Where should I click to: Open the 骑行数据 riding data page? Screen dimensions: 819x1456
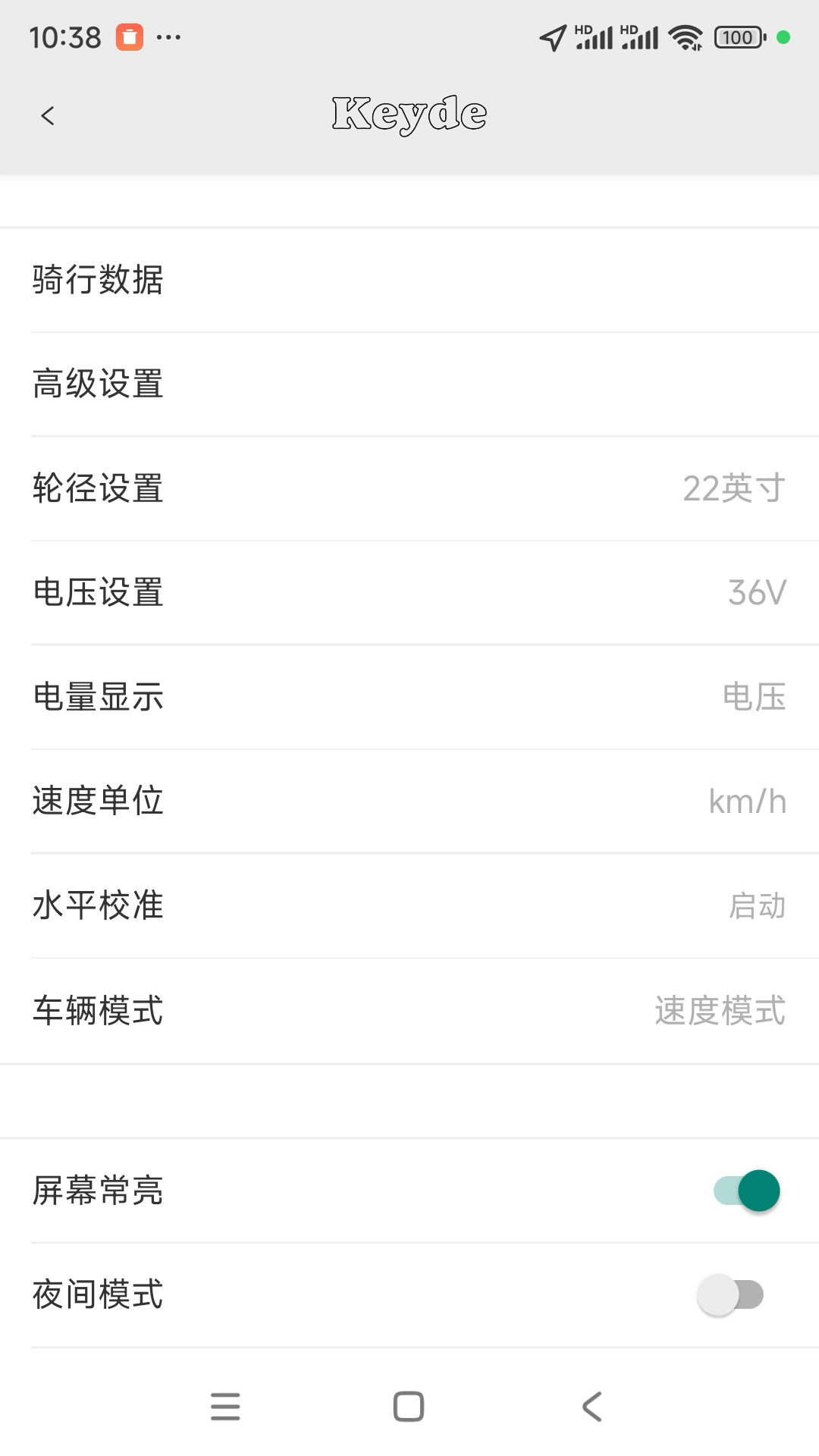(x=409, y=281)
